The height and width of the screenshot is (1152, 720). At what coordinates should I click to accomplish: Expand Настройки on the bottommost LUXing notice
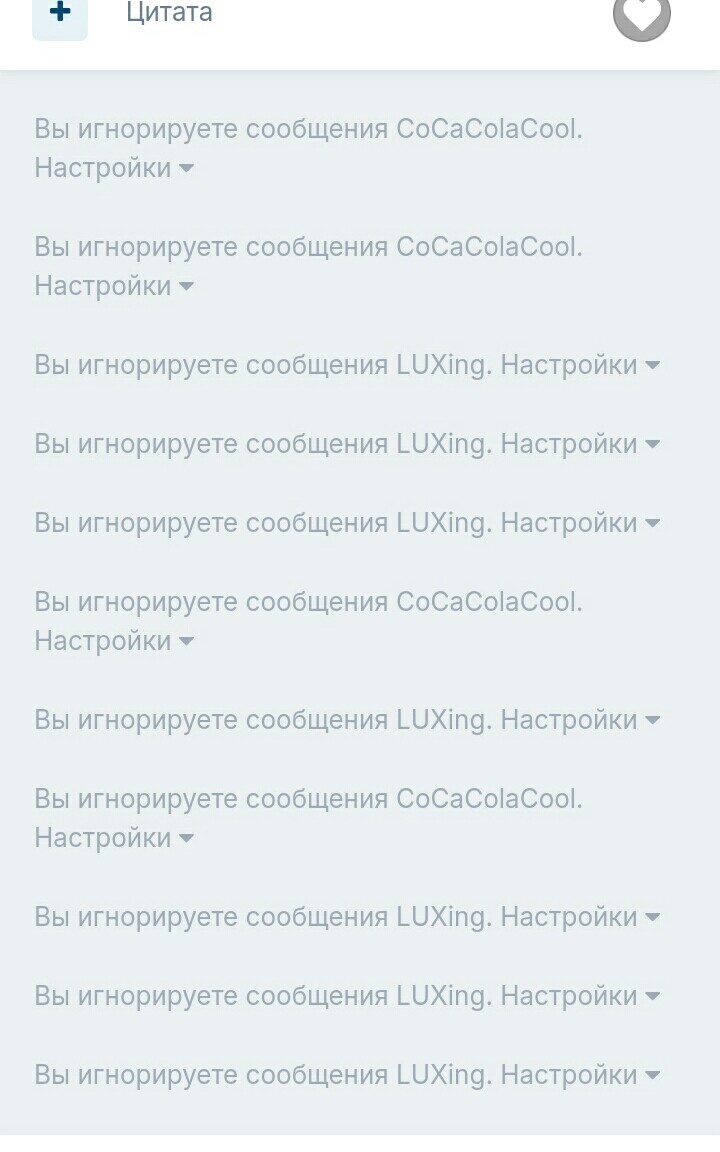580,1075
